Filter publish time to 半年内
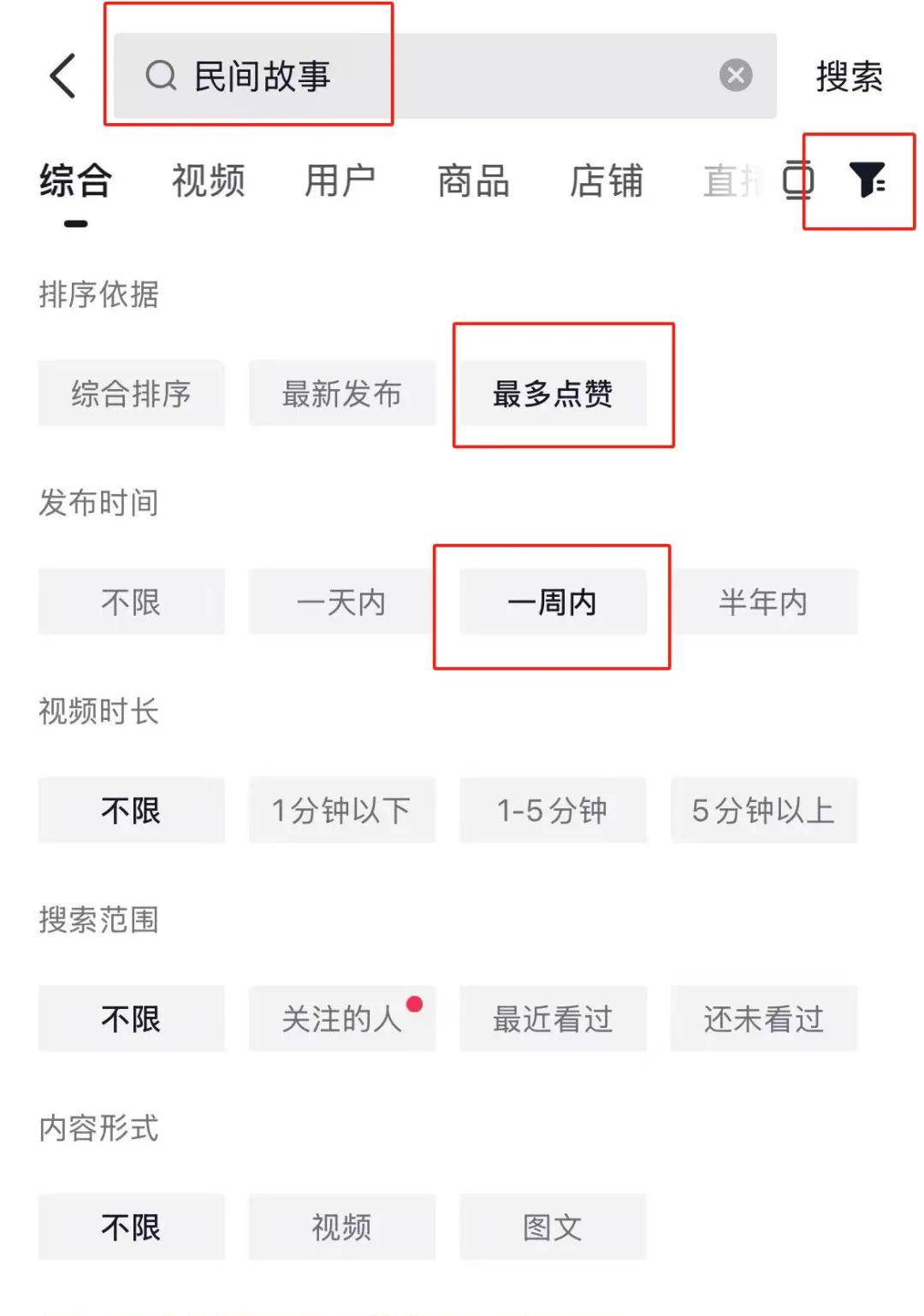 pos(763,602)
